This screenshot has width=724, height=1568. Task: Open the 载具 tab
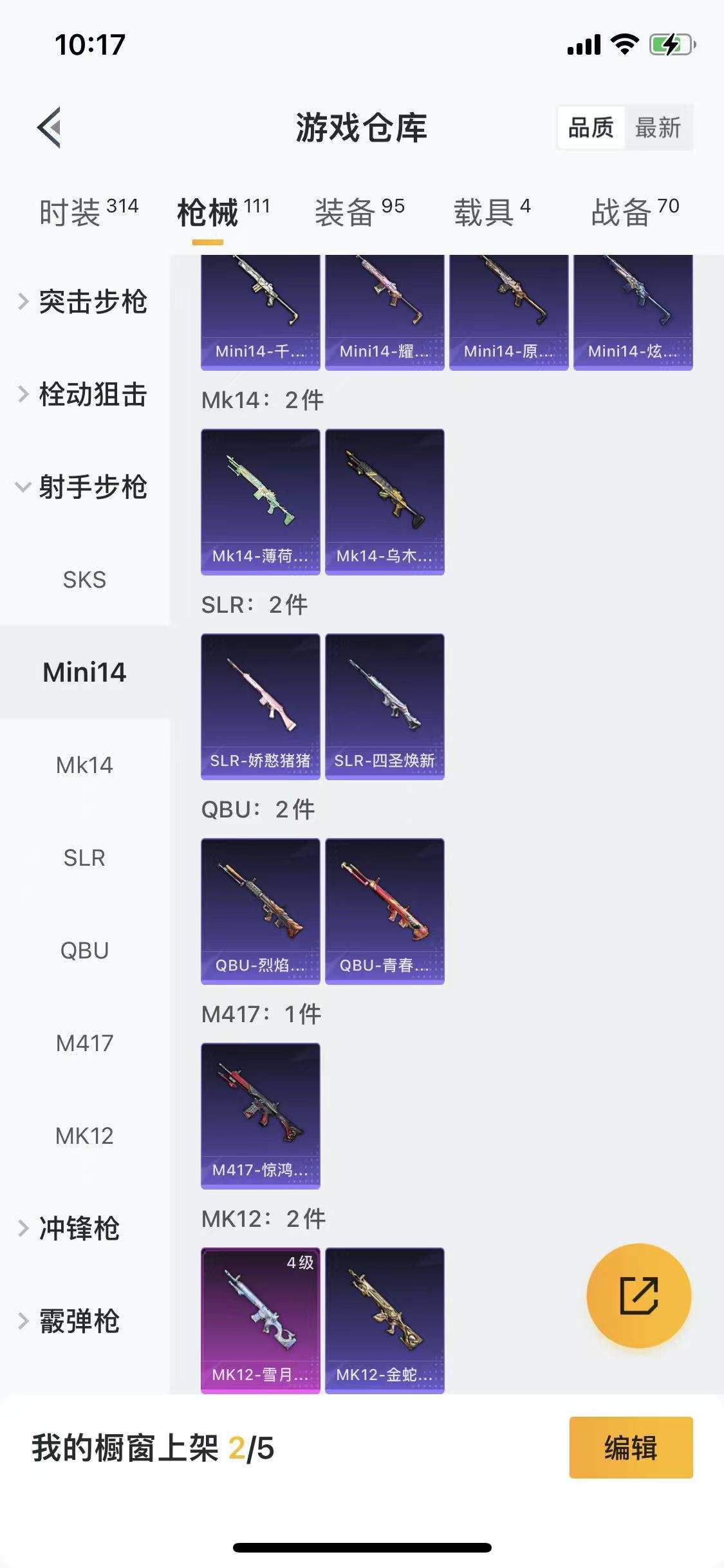click(x=492, y=212)
